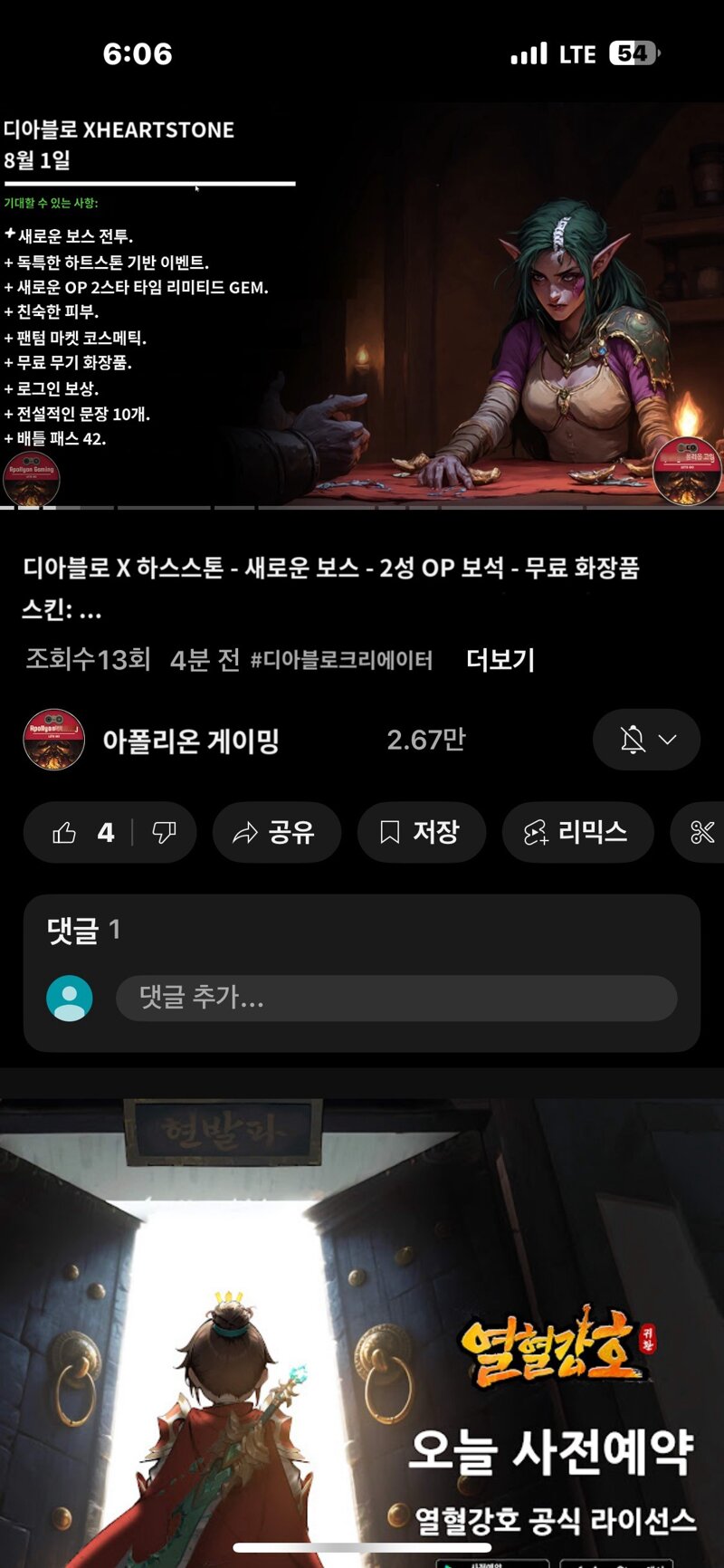Tap the 공유 share button
This screenshot has height=1568, width=724.
[x=276, y=832]
